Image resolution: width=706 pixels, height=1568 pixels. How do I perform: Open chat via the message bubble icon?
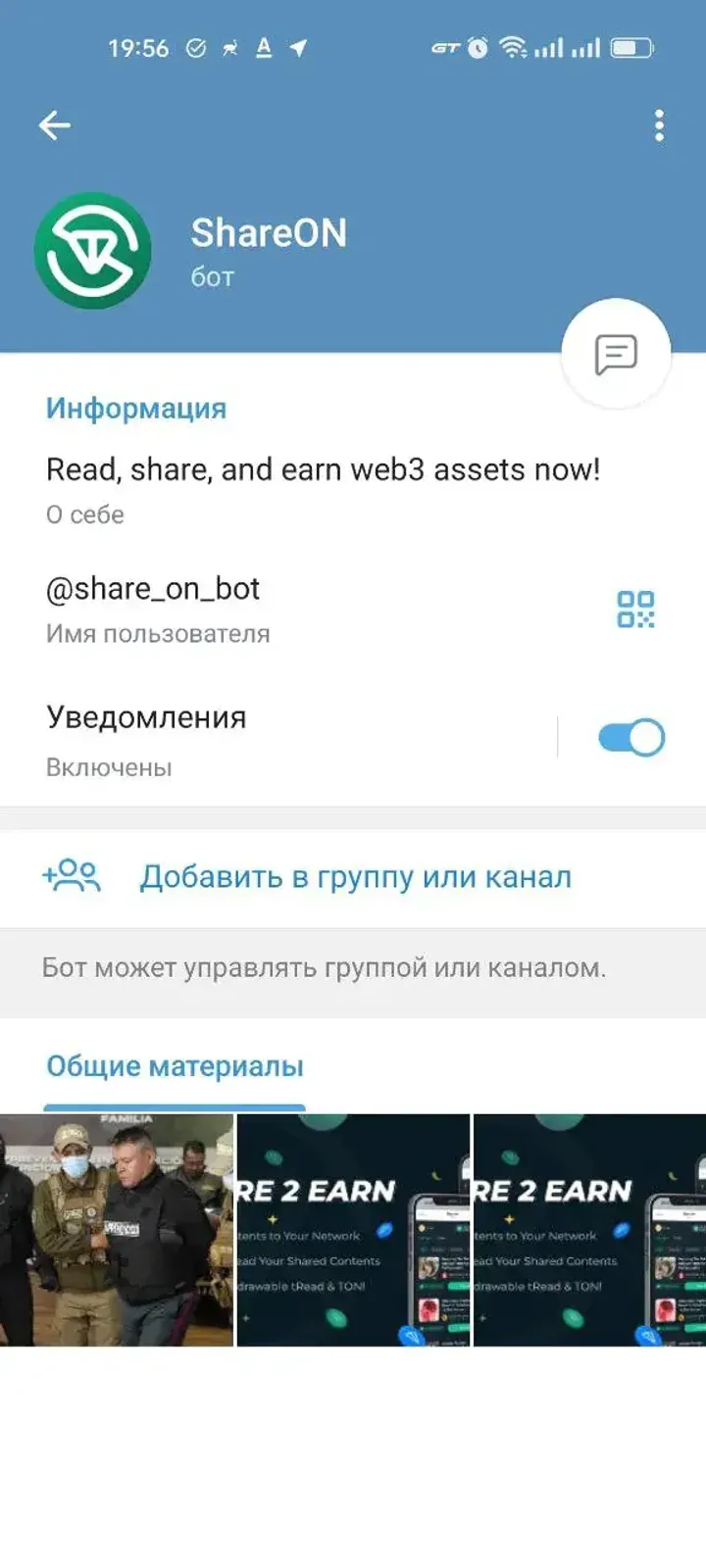pyautogui.click(x=615, y=354)
